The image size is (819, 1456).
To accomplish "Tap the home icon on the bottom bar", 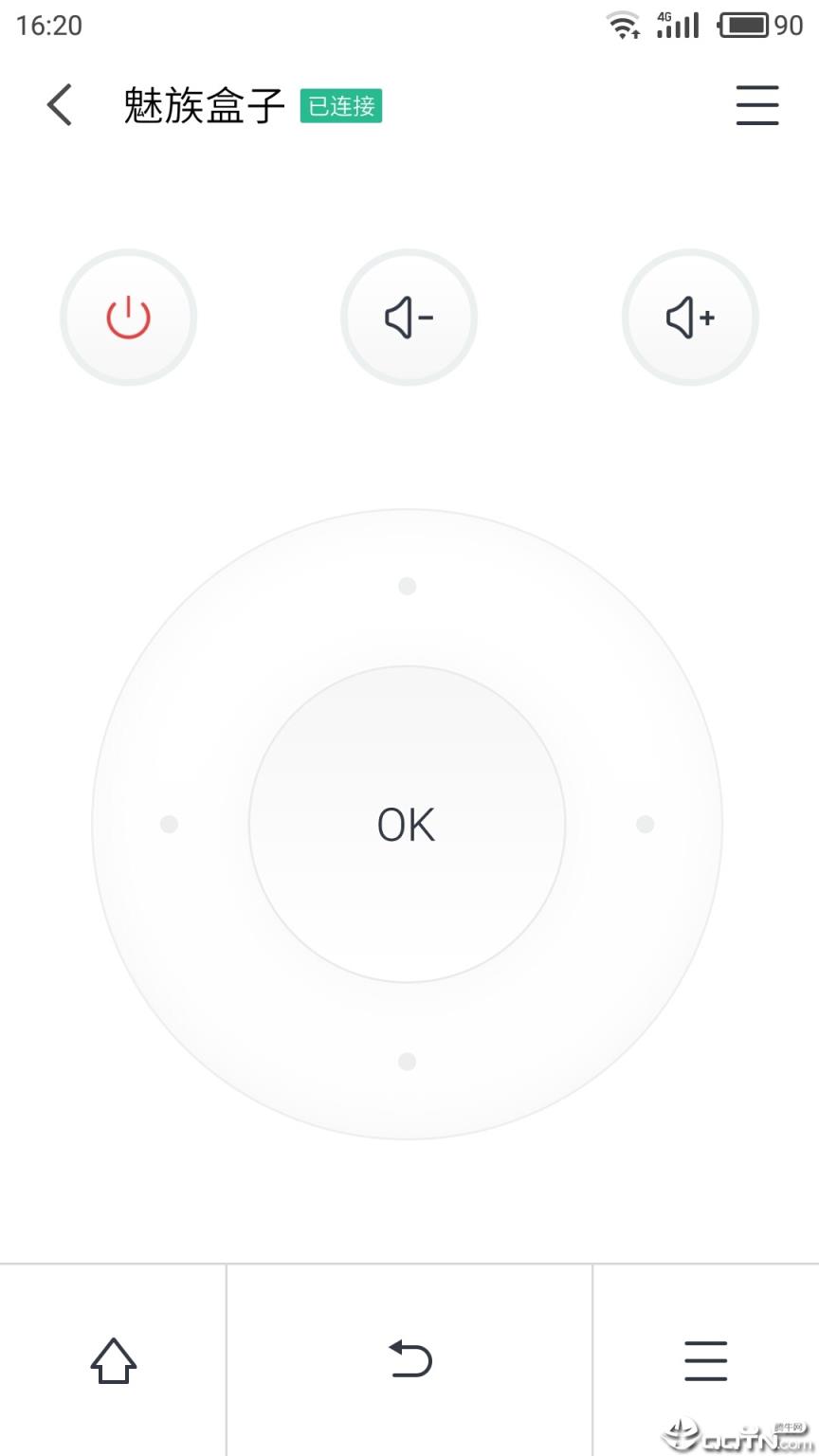I will (113, 1360).
